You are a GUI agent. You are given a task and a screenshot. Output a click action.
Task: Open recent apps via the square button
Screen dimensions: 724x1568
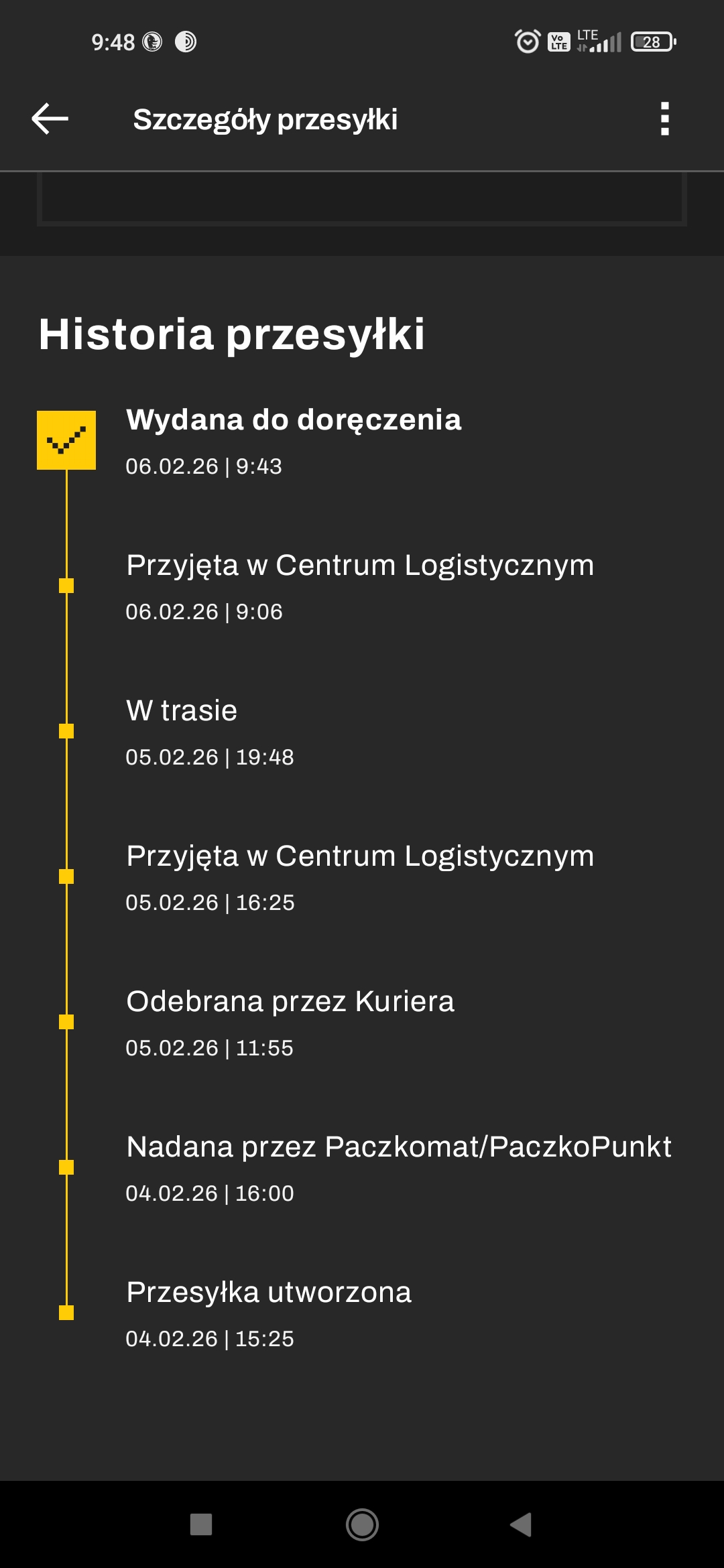201,1524
